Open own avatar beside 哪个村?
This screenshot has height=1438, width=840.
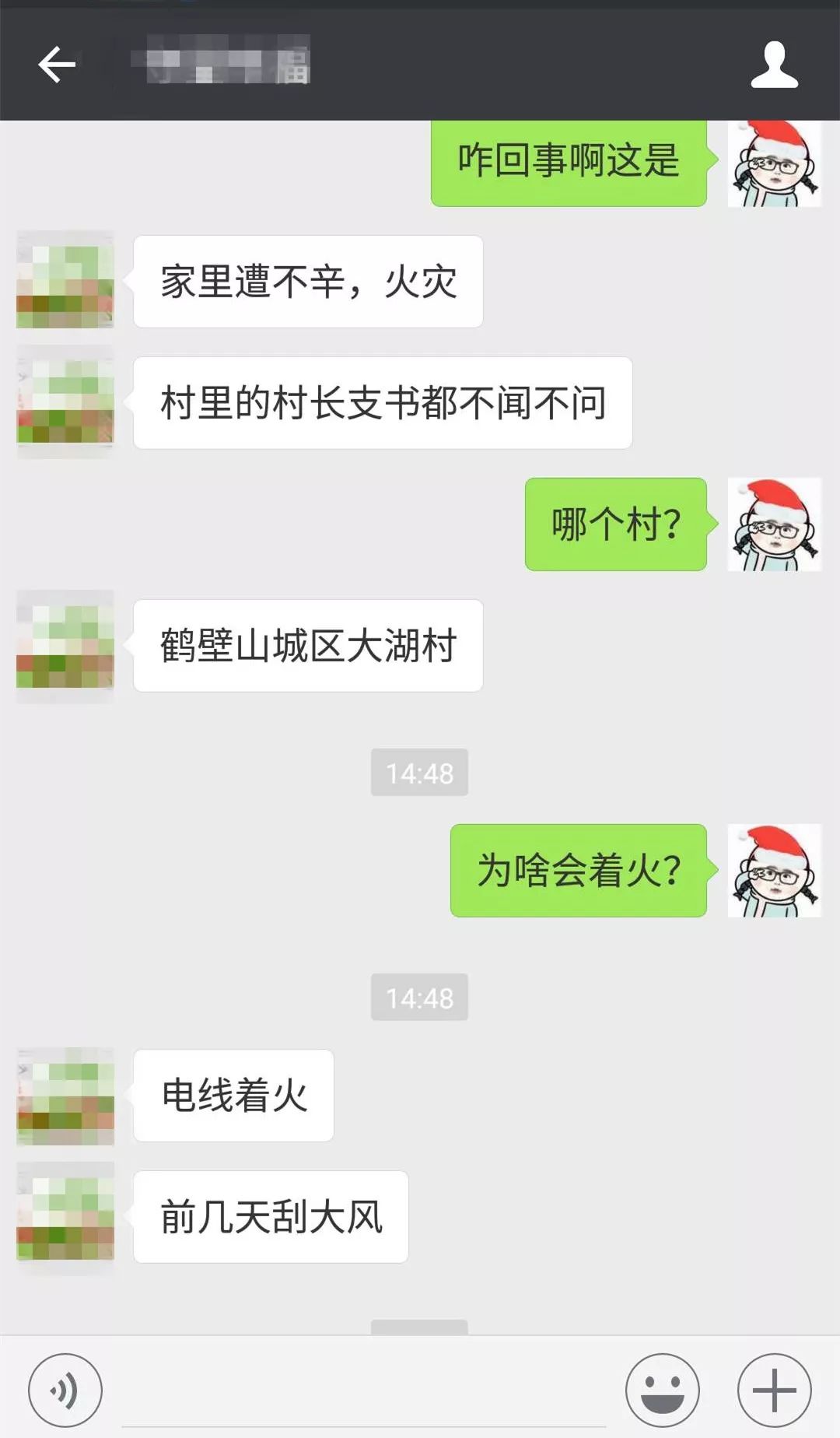(774, 524)
